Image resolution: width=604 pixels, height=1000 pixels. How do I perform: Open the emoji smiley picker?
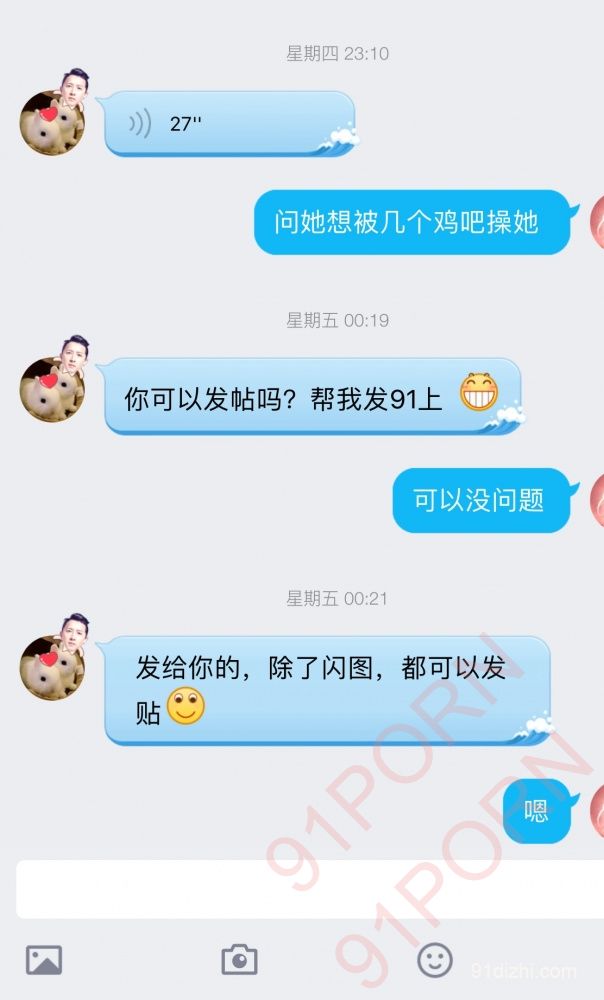tap(434, 960)
